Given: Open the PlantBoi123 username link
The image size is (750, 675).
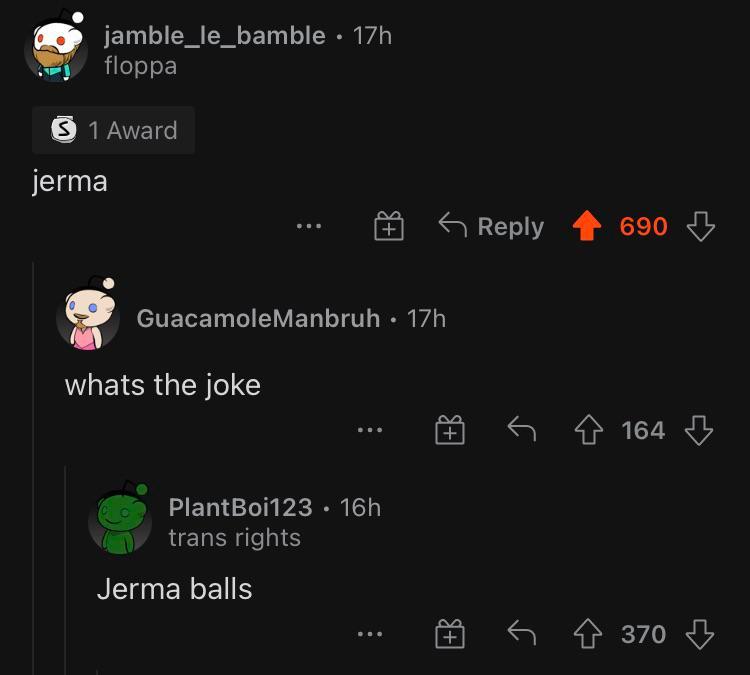Looking at the screenshot, I should (240, 507).
